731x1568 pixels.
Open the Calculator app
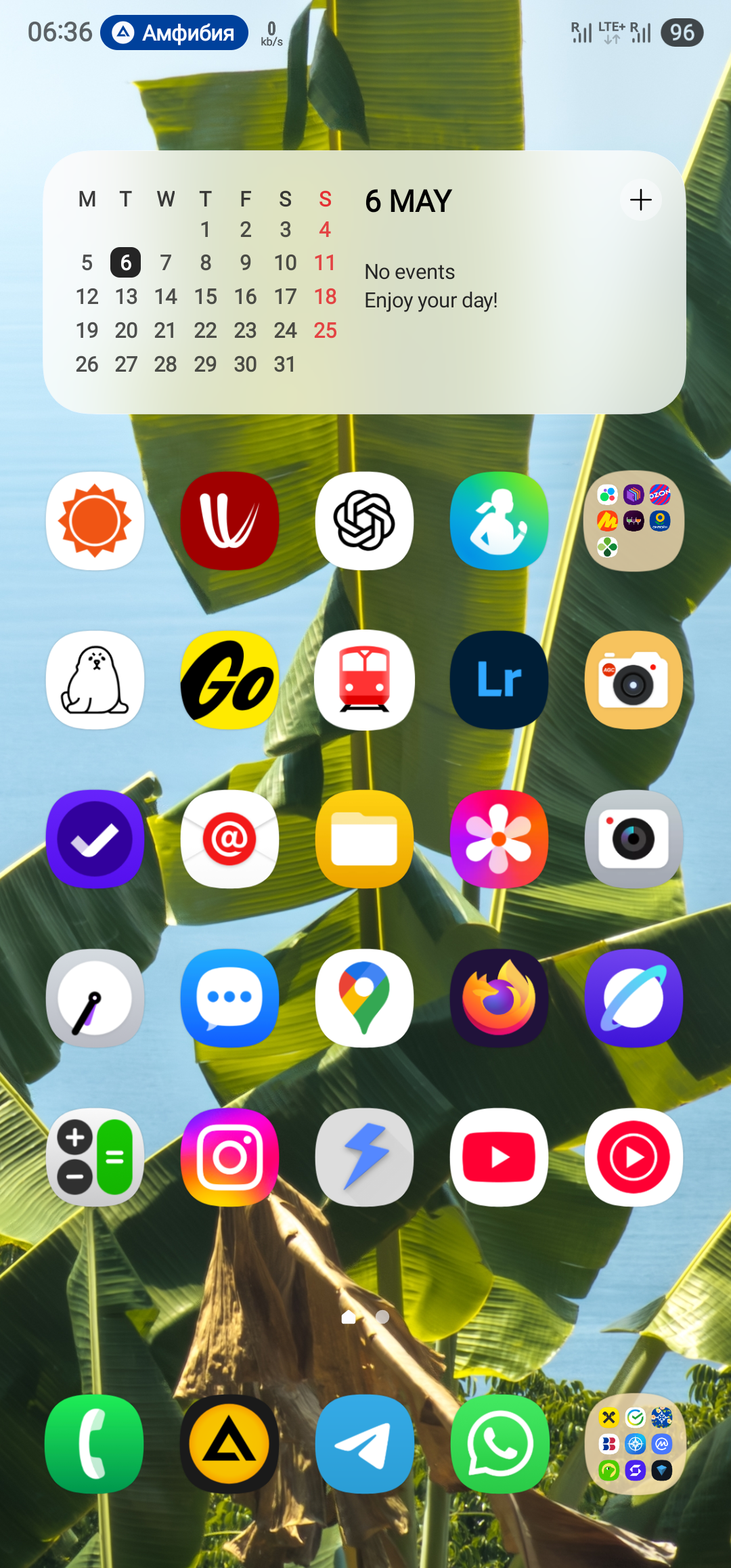point(95,1157)
